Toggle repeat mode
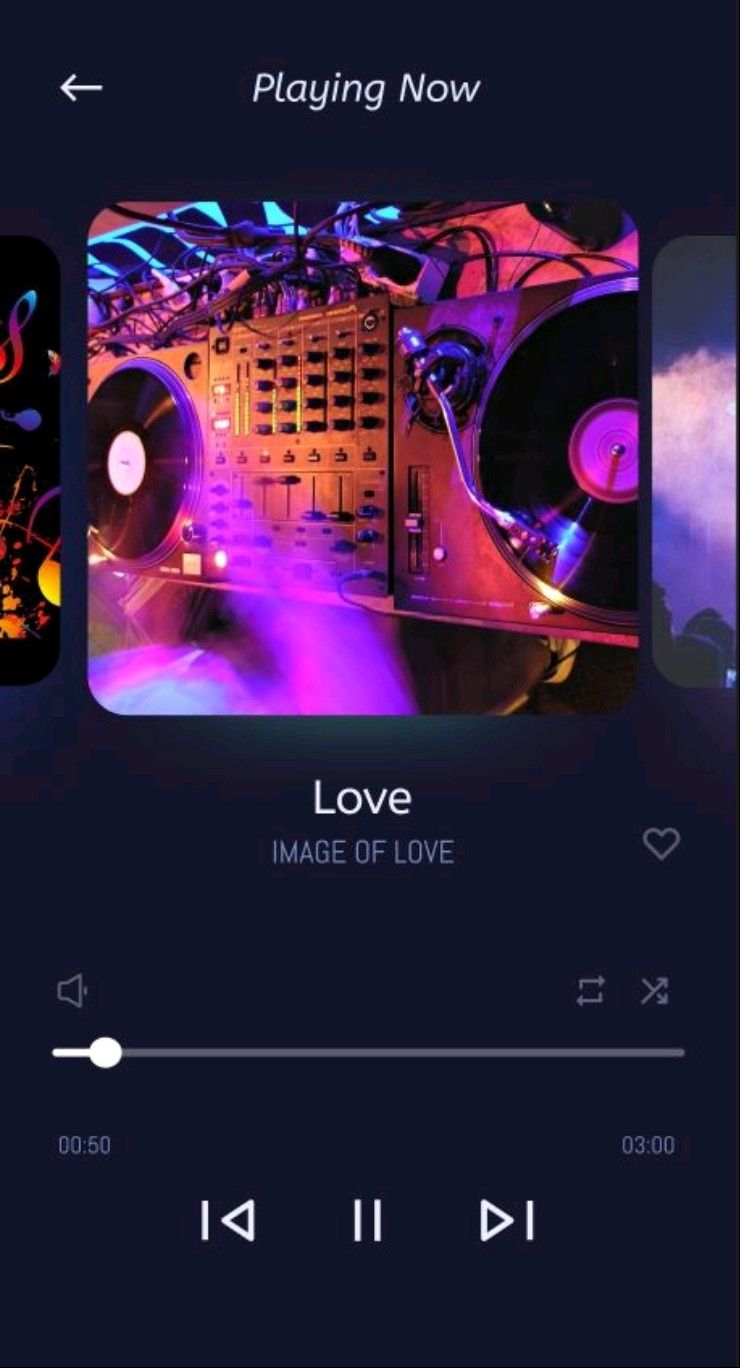The image size is (740, 1368). click(590, 991)
